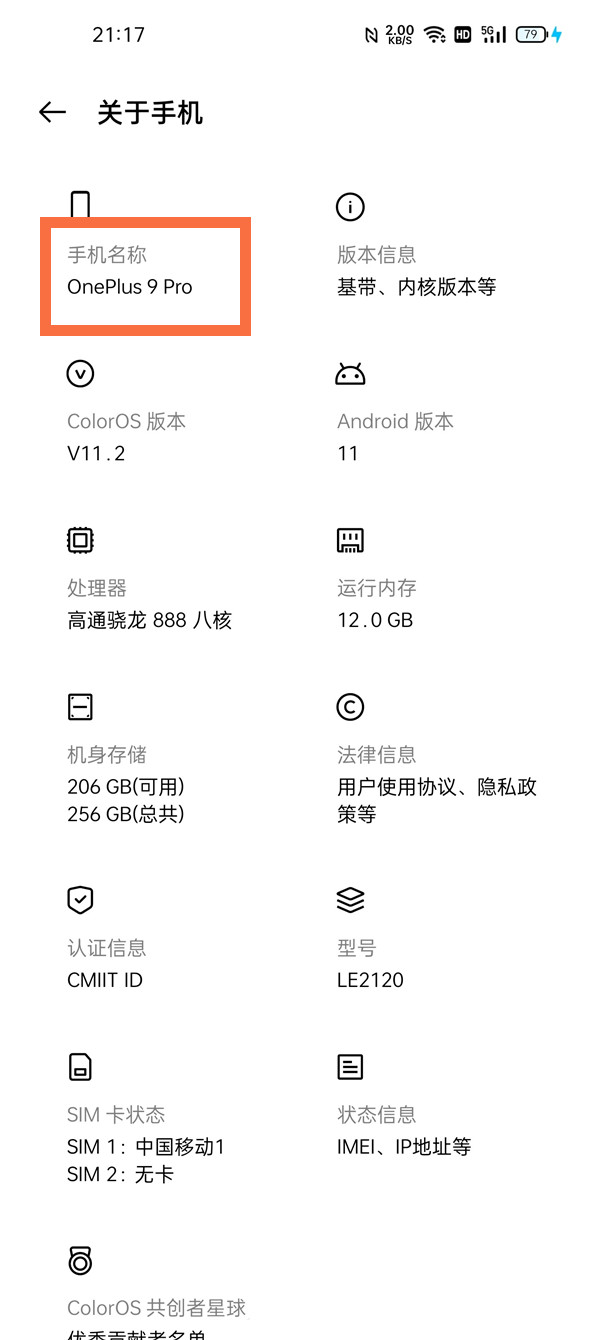Edit the 手机名称 OnePlus 9 Pro
Viewport: 600px width, 1340px height.
click(130, 272)
